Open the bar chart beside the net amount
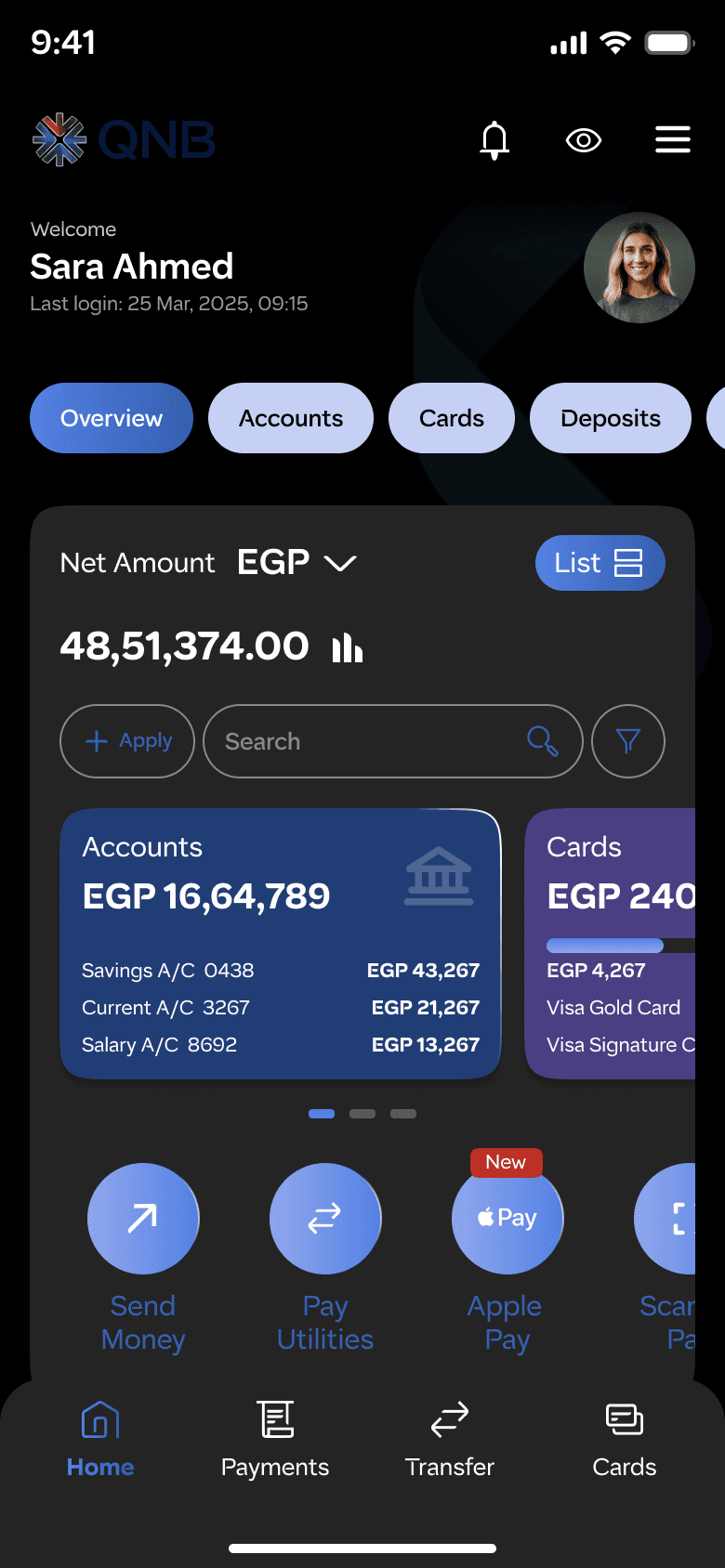This screenshot has width=725, height=1568. pyautogui.click(x=348, y=647)
